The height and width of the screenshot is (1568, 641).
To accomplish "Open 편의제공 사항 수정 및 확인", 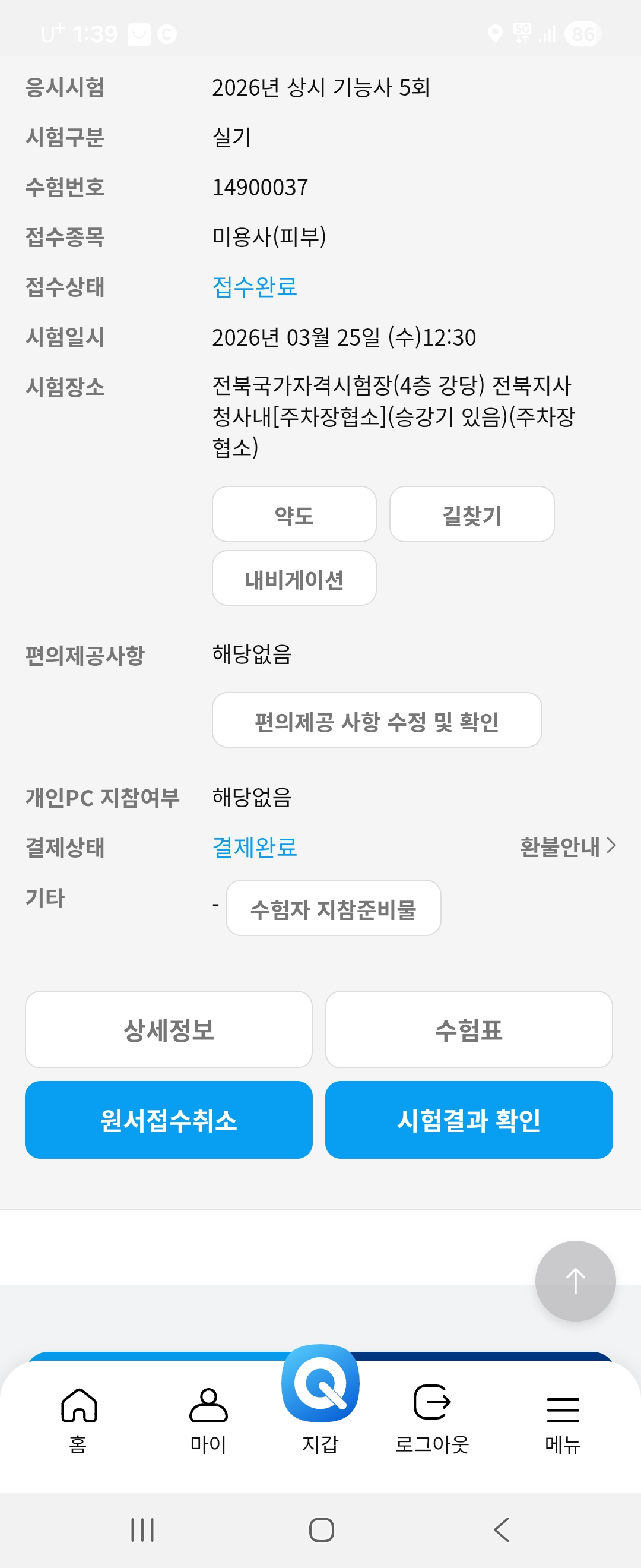I will [376, 720].
